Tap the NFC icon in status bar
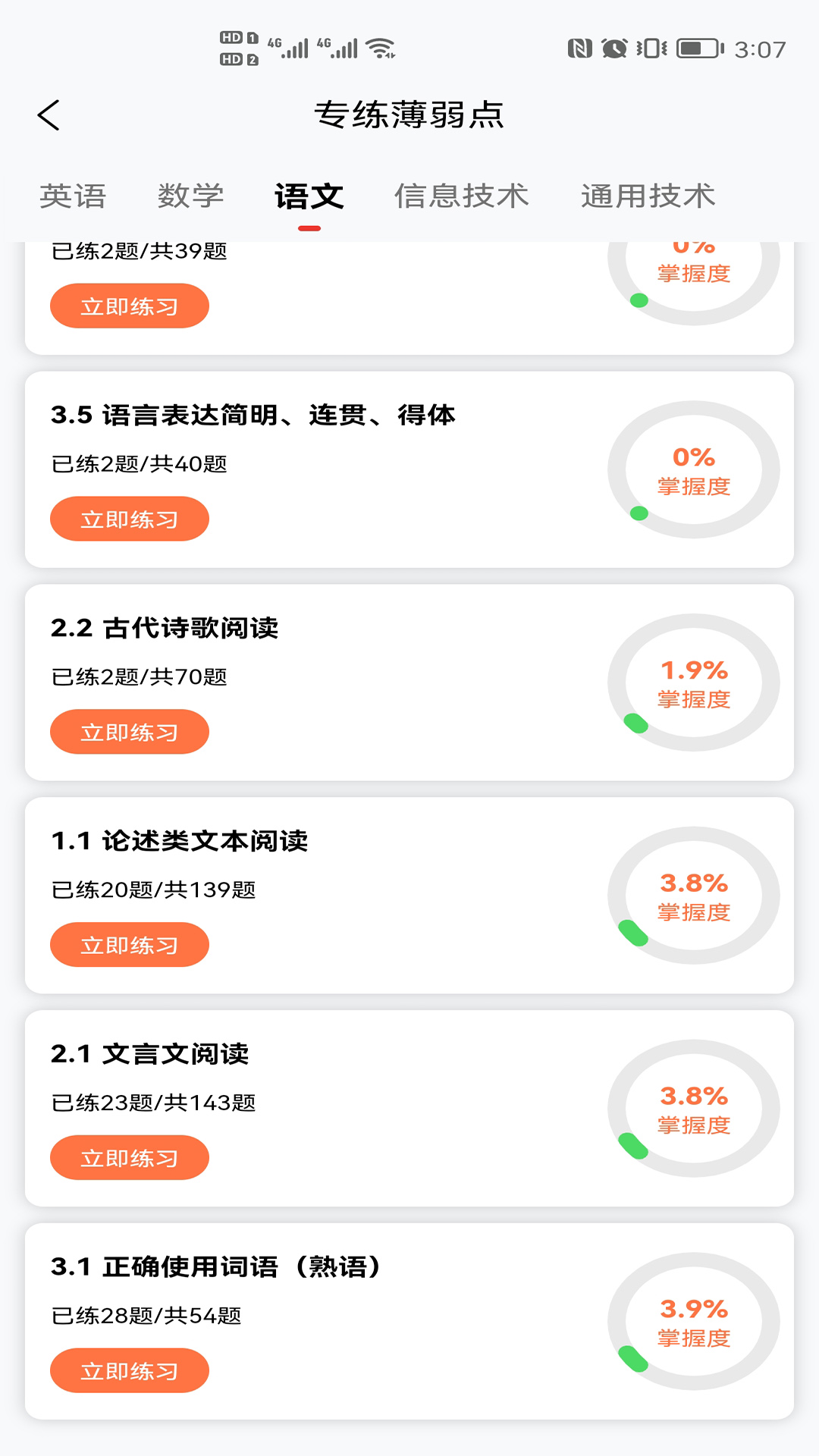 click(578, 47)
